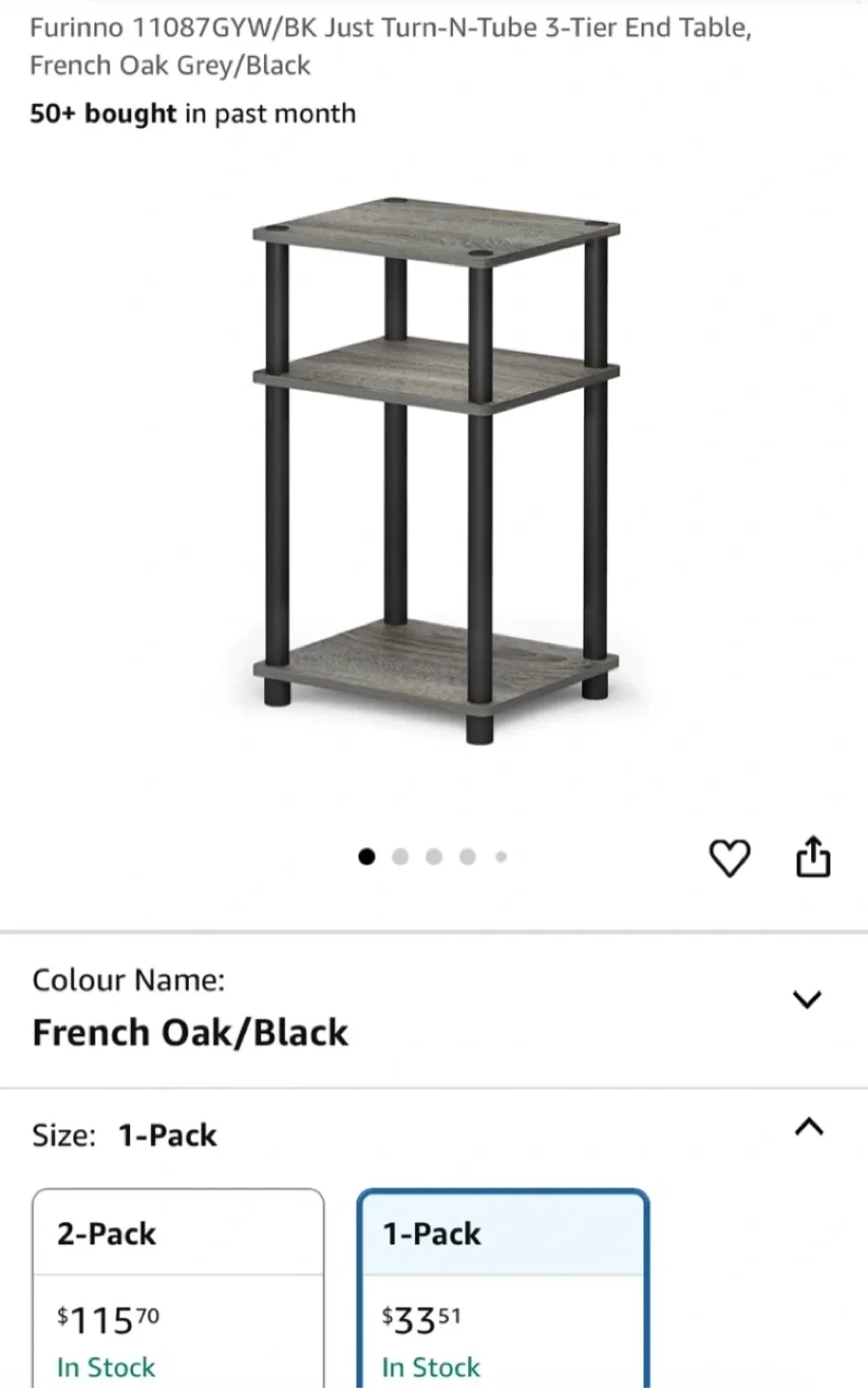Image resolution: width=868 pixels, height=1388 pixels.
Task: Select the 2-Pack size option
Action: 178,1288
